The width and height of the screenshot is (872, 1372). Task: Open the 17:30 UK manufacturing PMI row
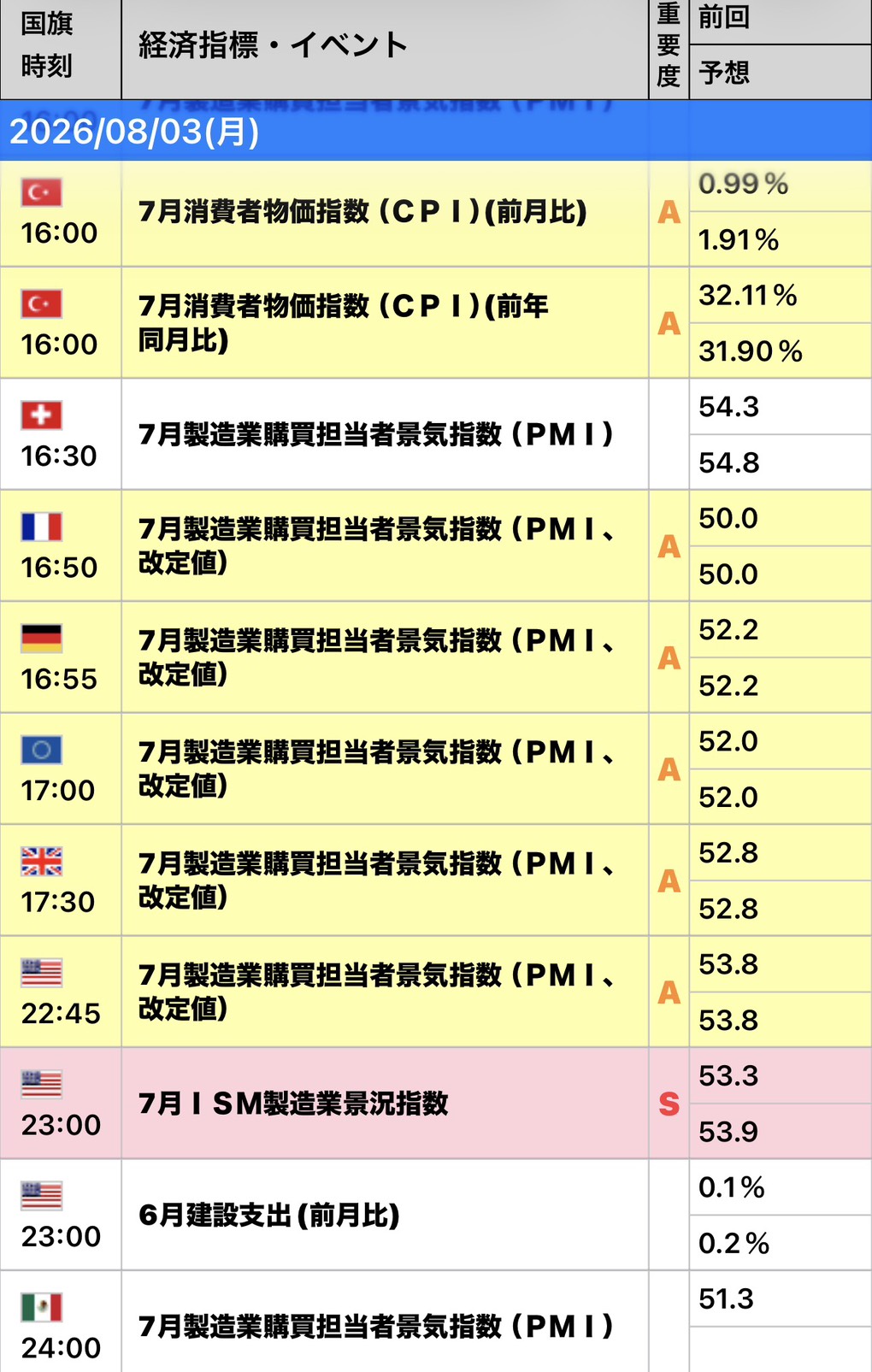pyautogui.click(x=436, y=880)
